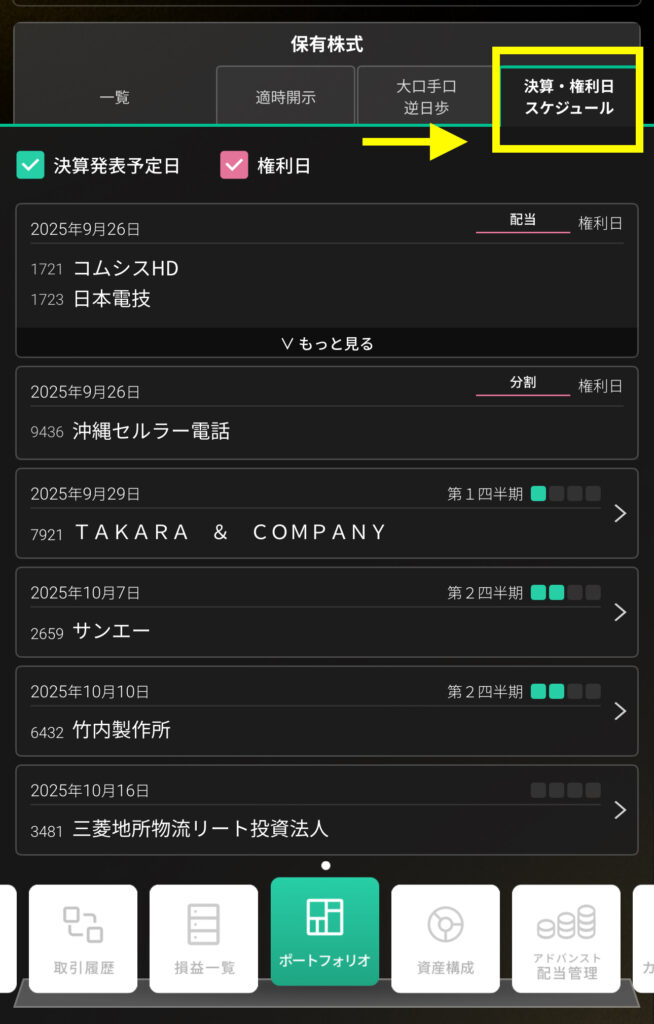Open アドバンスト配当管理
Viewport: 654px width, 1024px height.
point(566,938)
